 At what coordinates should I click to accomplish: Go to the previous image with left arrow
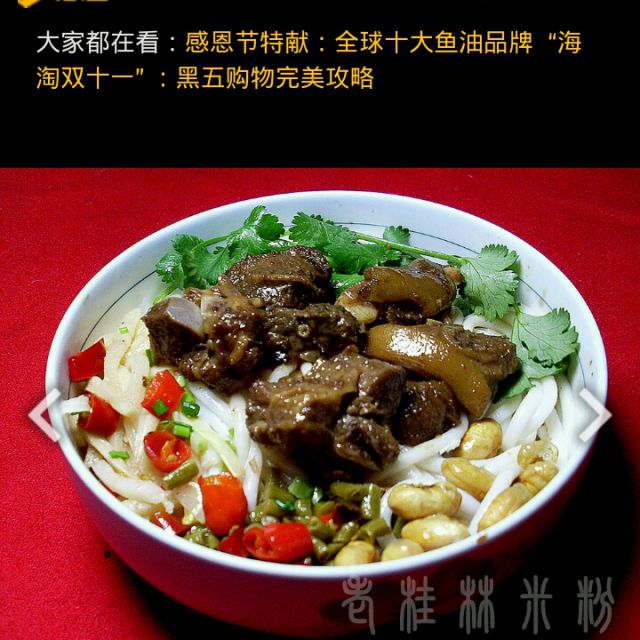tap(43, 414)
